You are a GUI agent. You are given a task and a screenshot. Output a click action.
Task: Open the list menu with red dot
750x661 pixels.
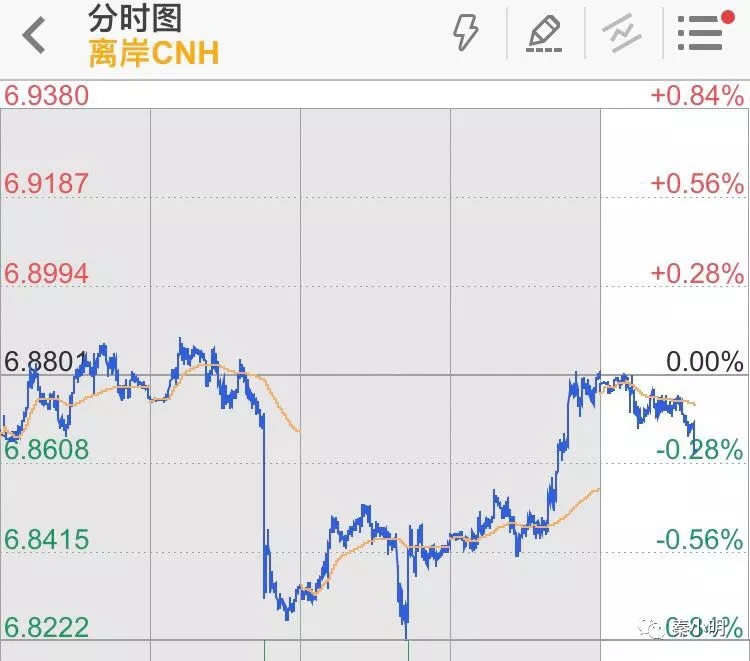tap(701, 33)
